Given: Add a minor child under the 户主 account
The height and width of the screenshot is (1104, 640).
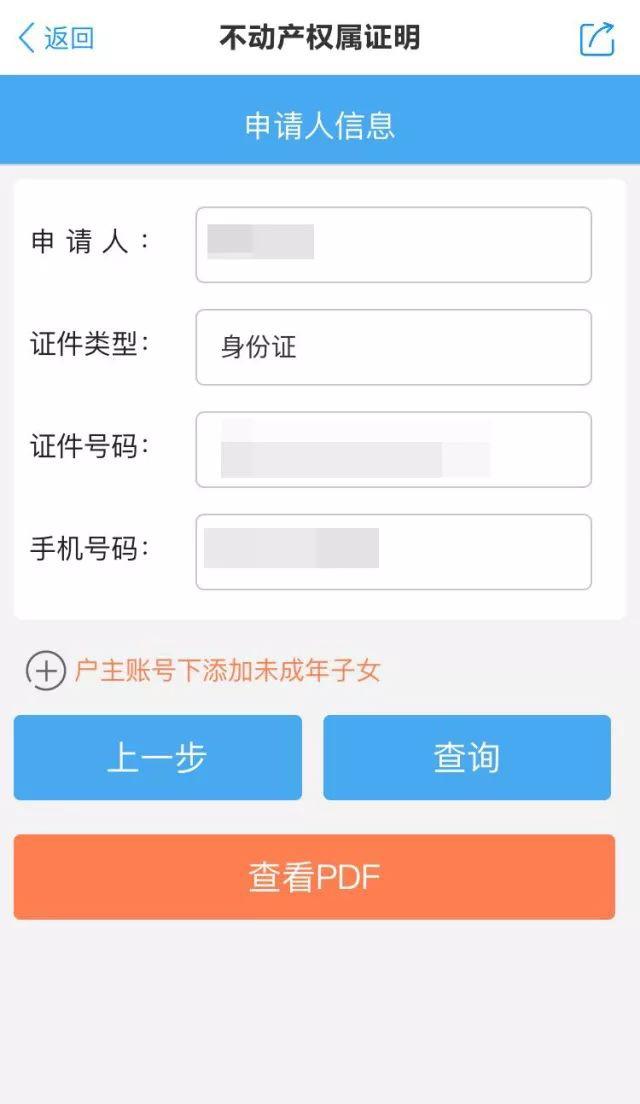Looking at the screenshot, I should pos(203,670).
